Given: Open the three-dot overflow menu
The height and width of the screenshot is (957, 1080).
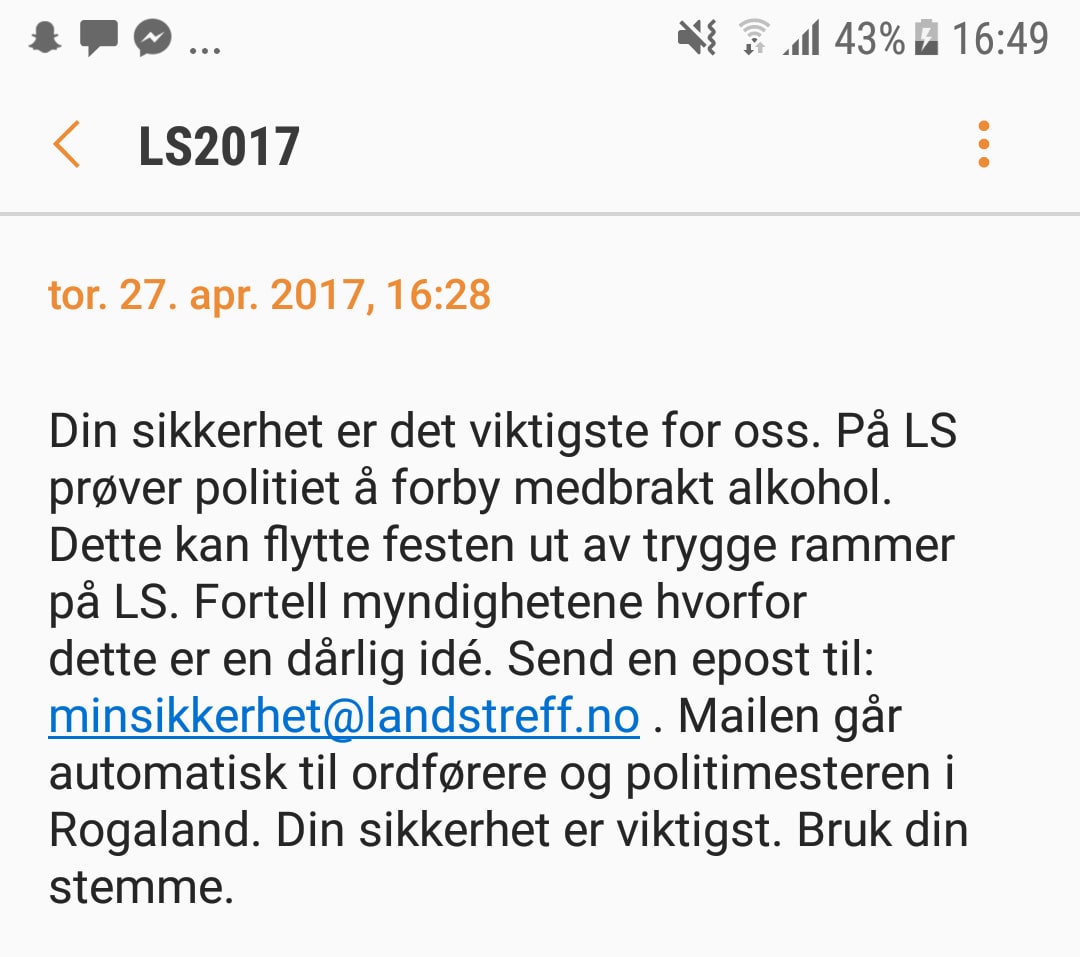Looking at the screenshot, I should pos(984,145).
